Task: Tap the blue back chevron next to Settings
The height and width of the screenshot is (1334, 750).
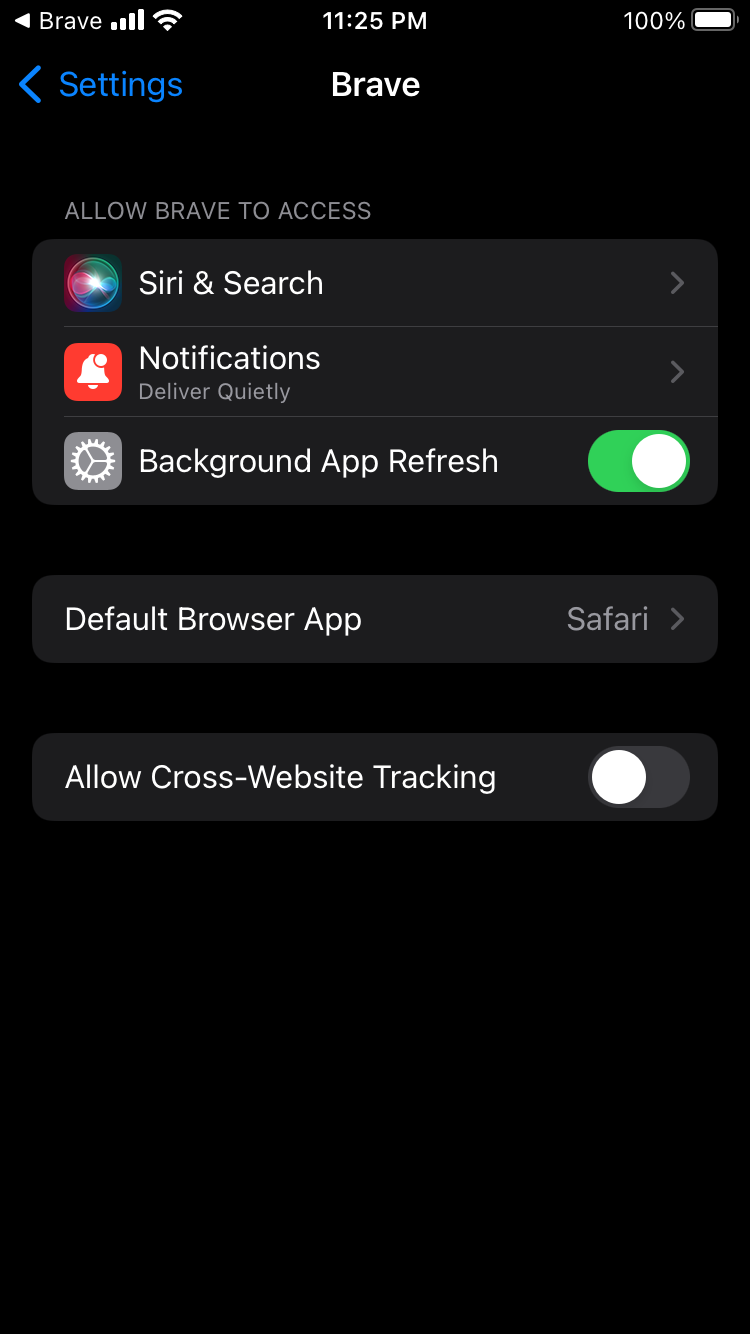Action: click(30, 85)
